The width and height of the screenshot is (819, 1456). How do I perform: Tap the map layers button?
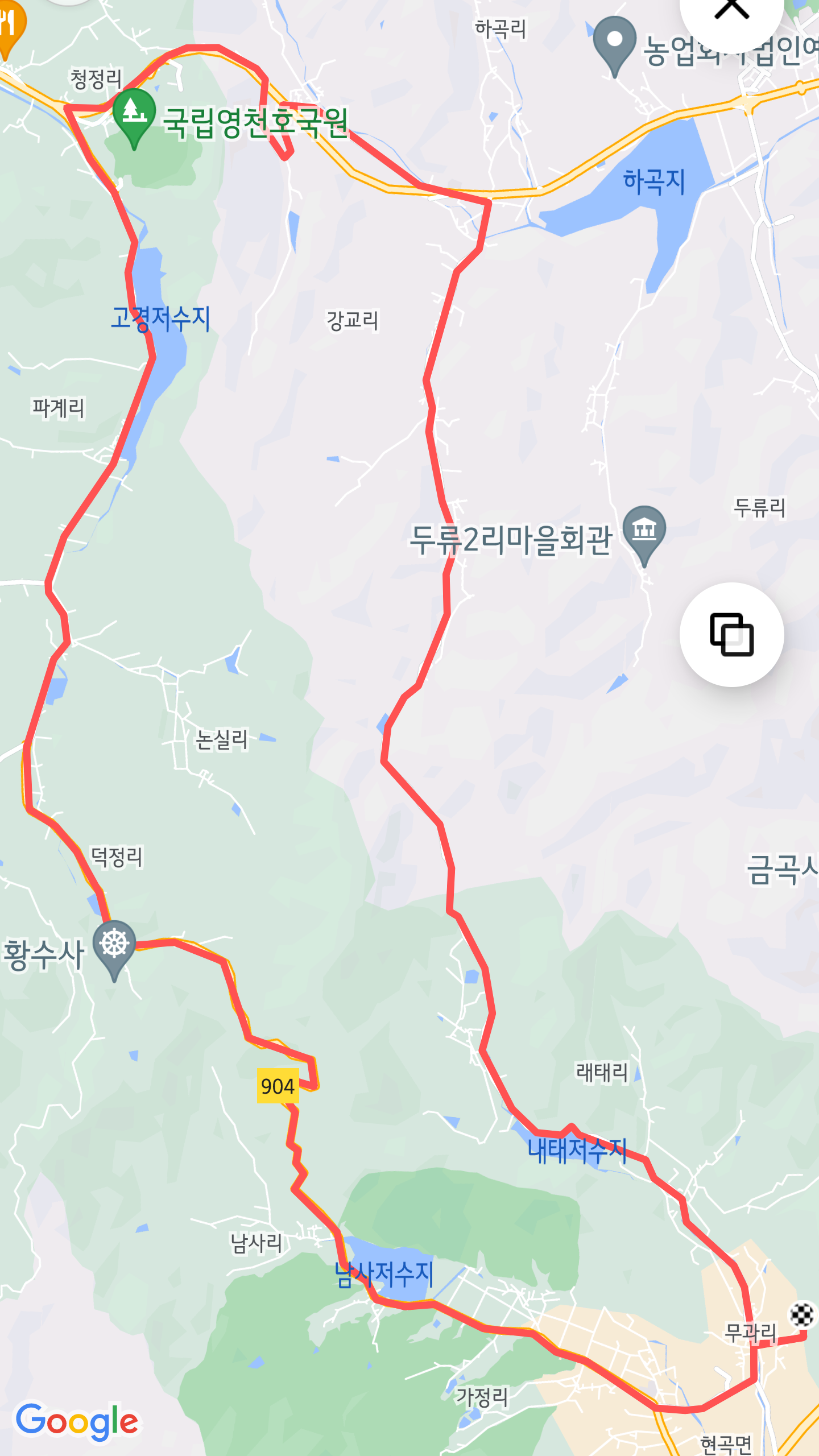(x=731, y=634)
